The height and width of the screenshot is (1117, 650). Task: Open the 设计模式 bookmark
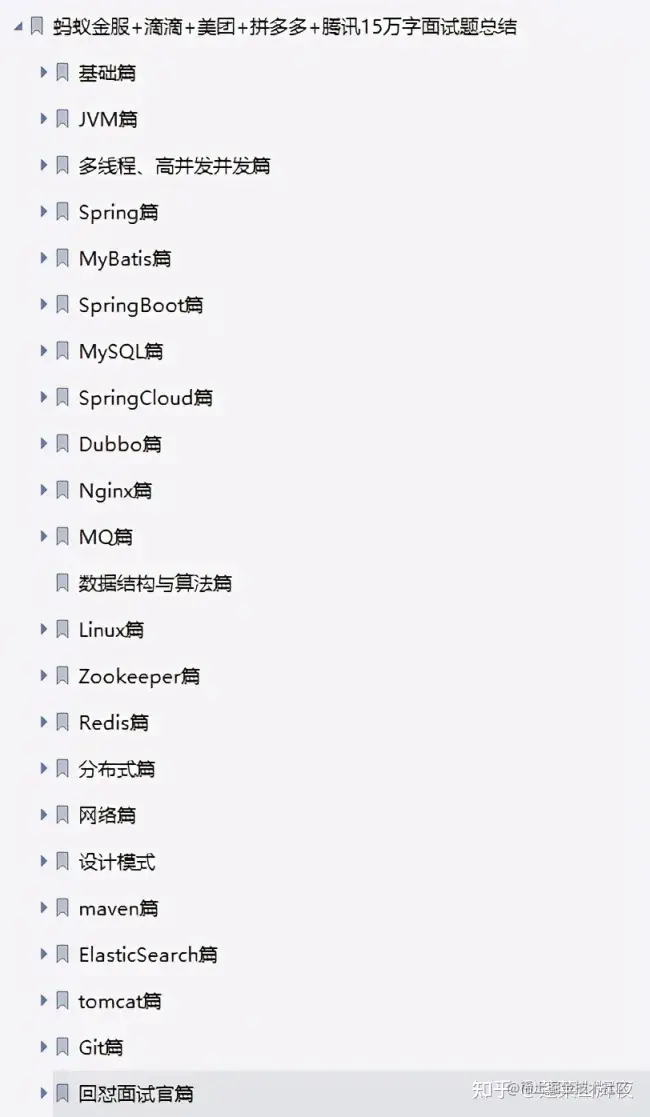[x=117, y=862]
